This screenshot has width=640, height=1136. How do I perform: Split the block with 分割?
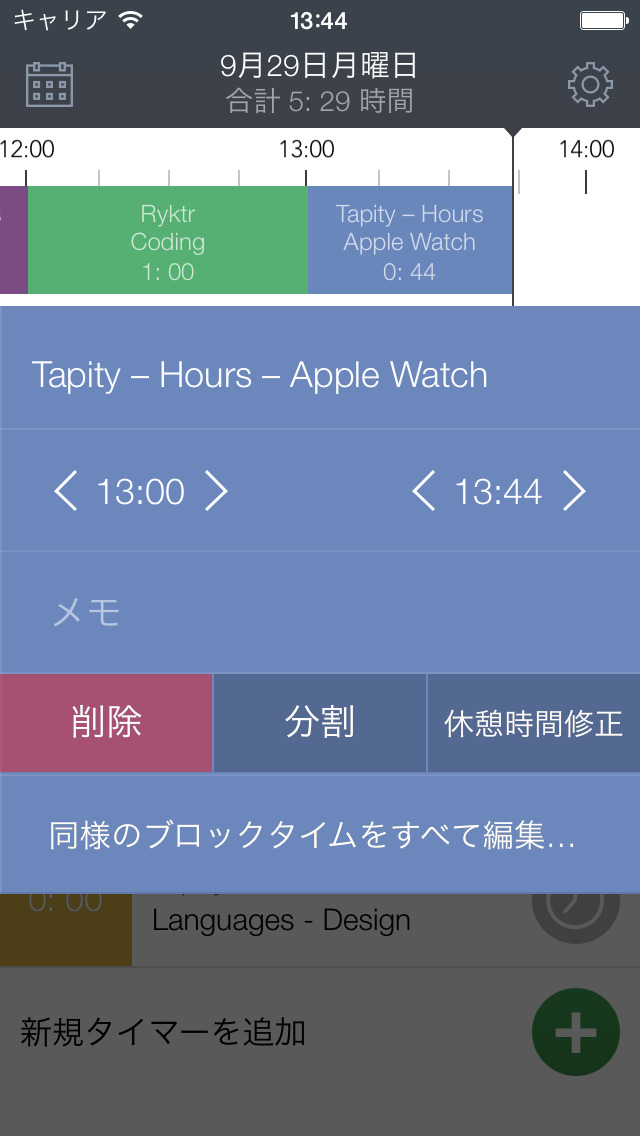320,723
